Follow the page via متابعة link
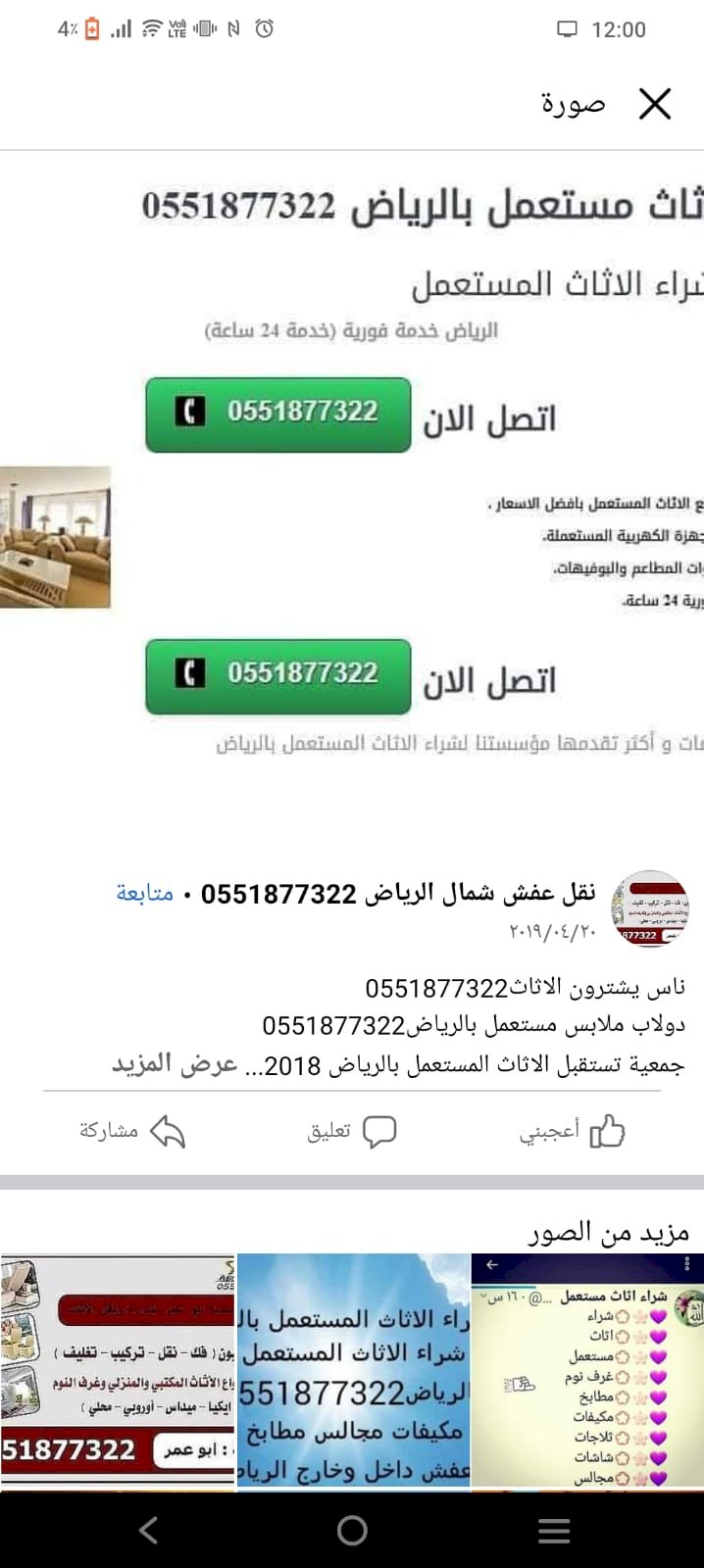 [x=144, y=893]
